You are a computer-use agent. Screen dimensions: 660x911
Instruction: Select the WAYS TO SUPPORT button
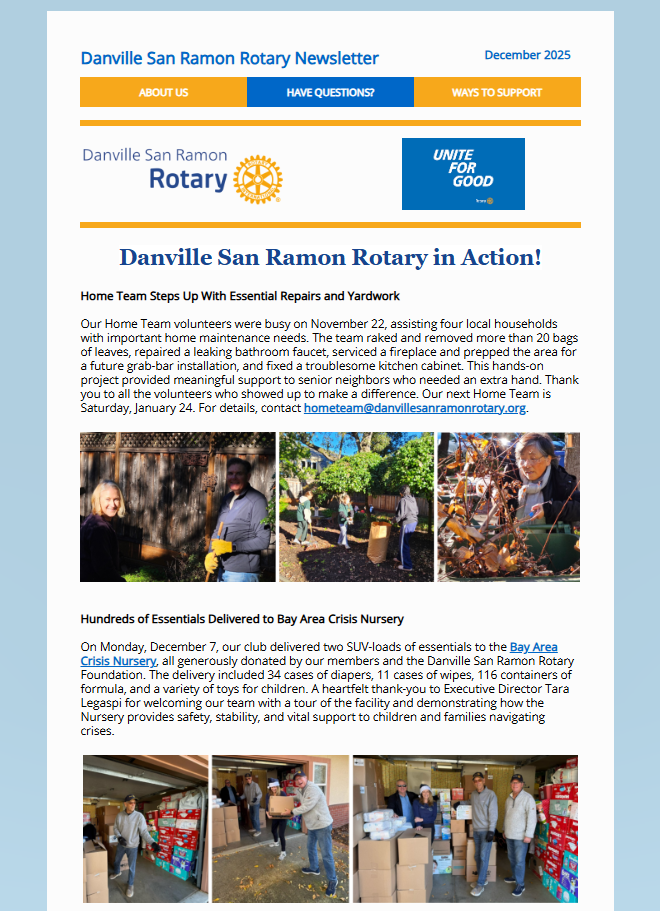click(497, 92)
